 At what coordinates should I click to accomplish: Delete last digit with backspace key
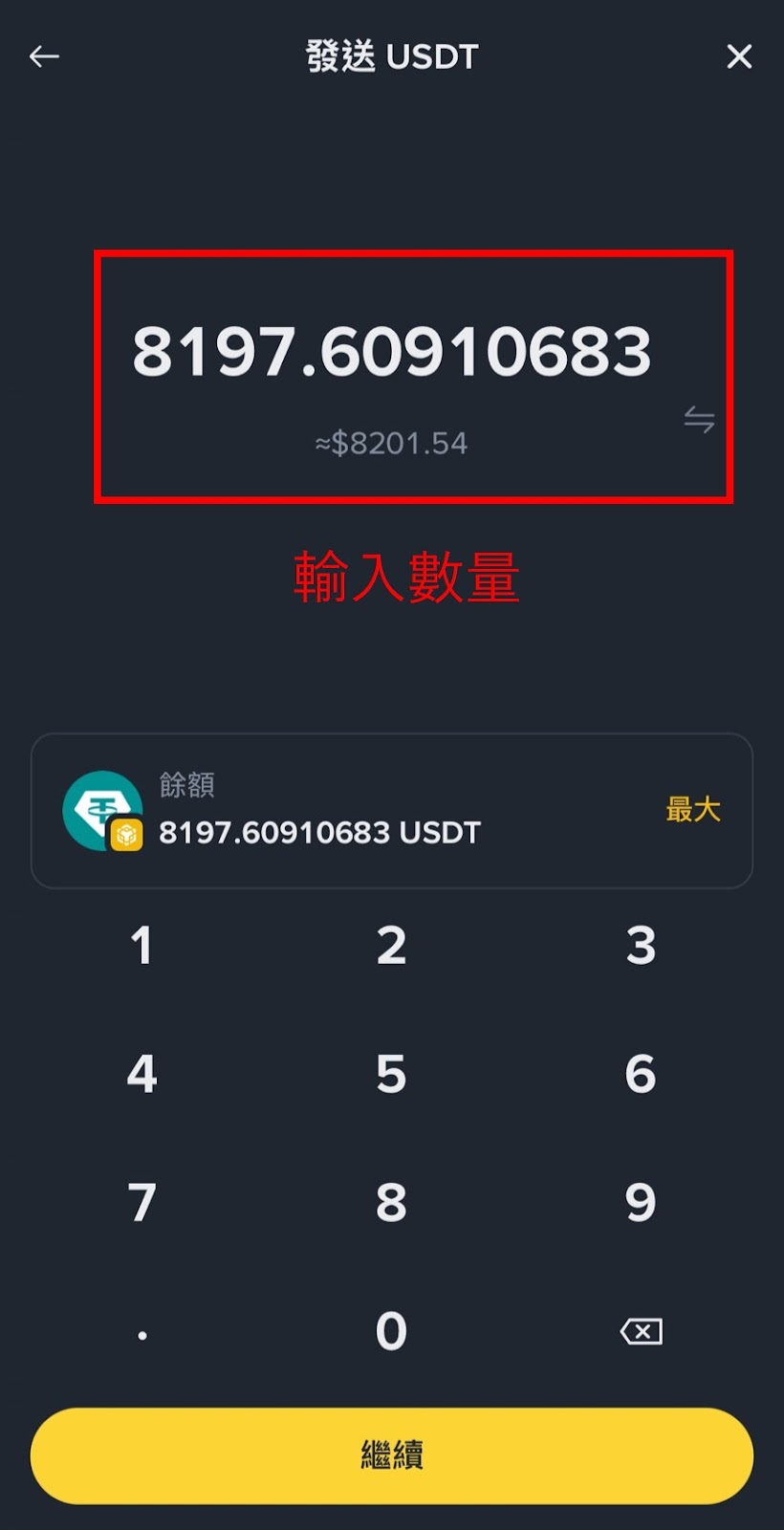641,1330
